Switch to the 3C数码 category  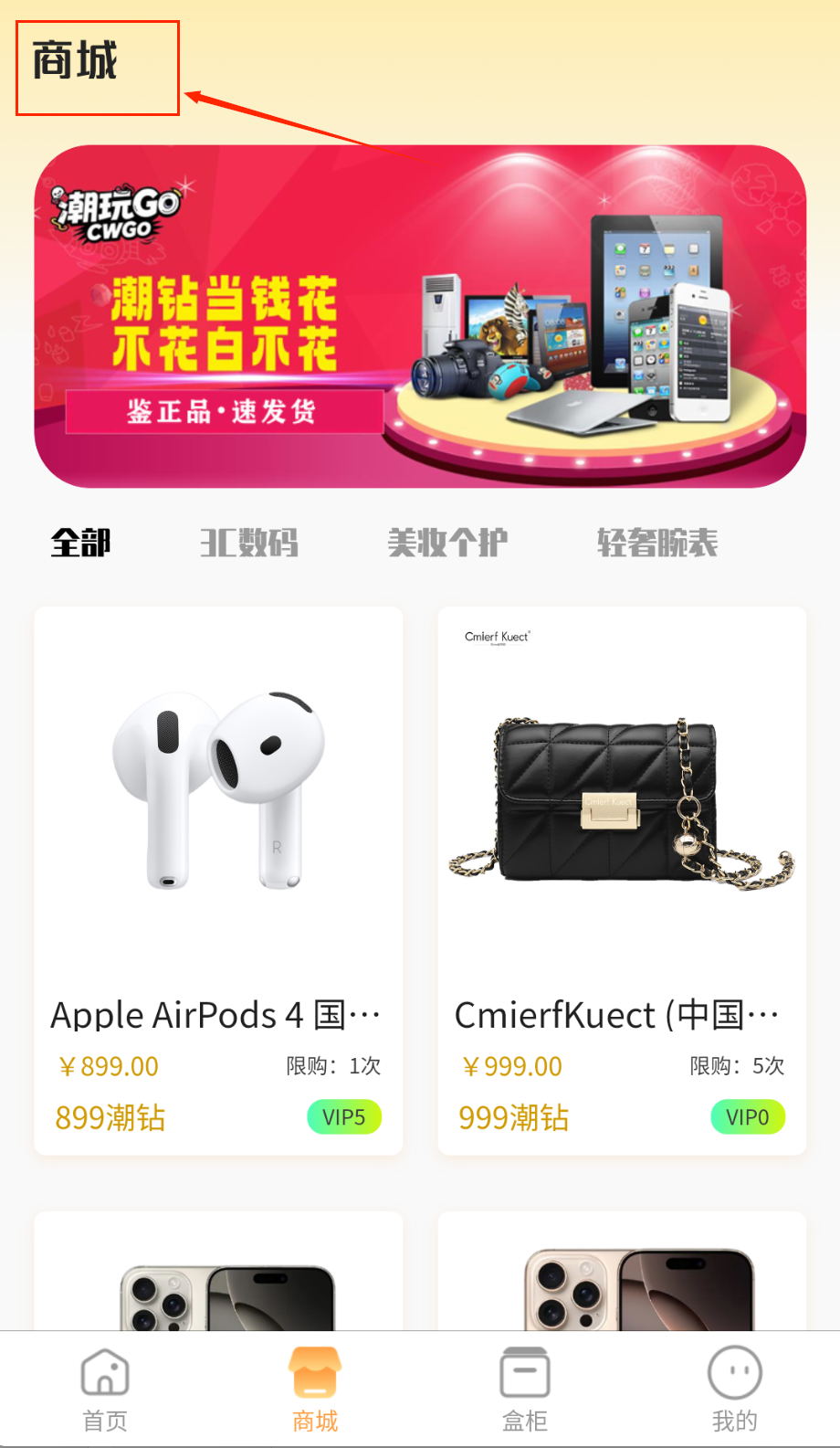coord(249,543)
